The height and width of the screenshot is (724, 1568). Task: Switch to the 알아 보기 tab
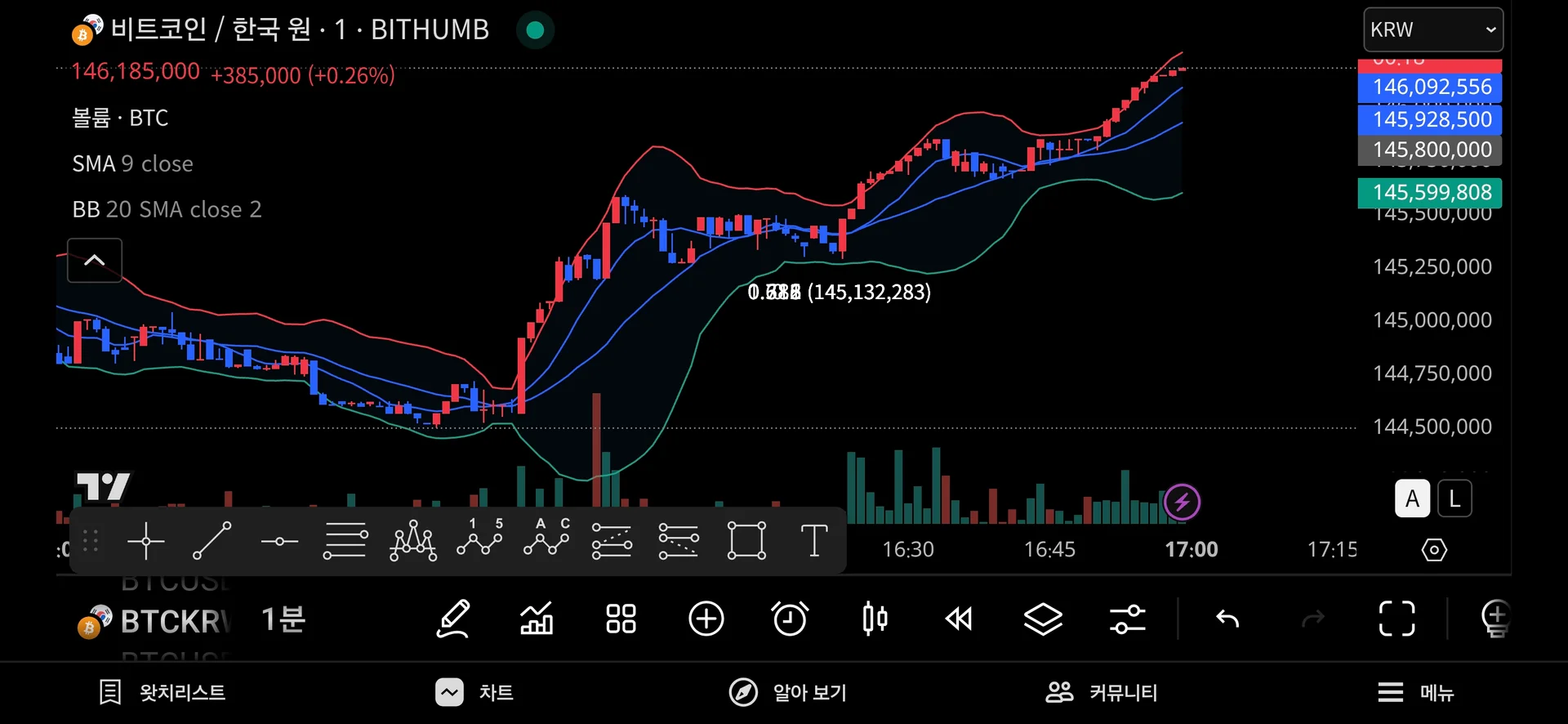[788, 693]
